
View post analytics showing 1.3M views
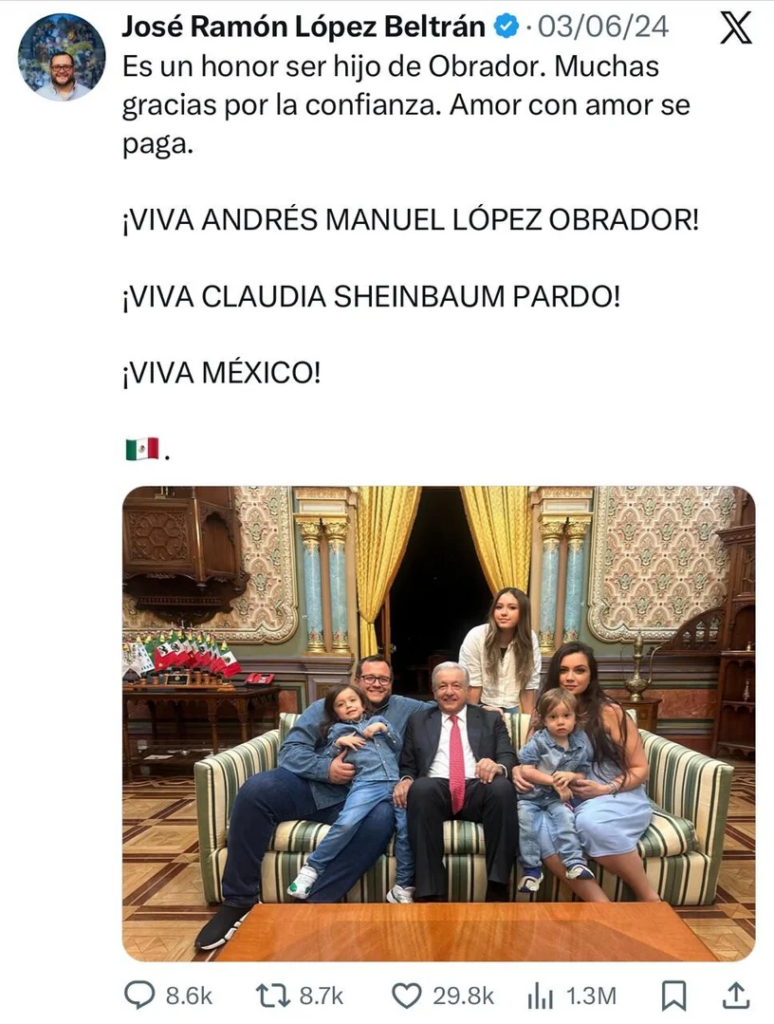click(541, 995)
